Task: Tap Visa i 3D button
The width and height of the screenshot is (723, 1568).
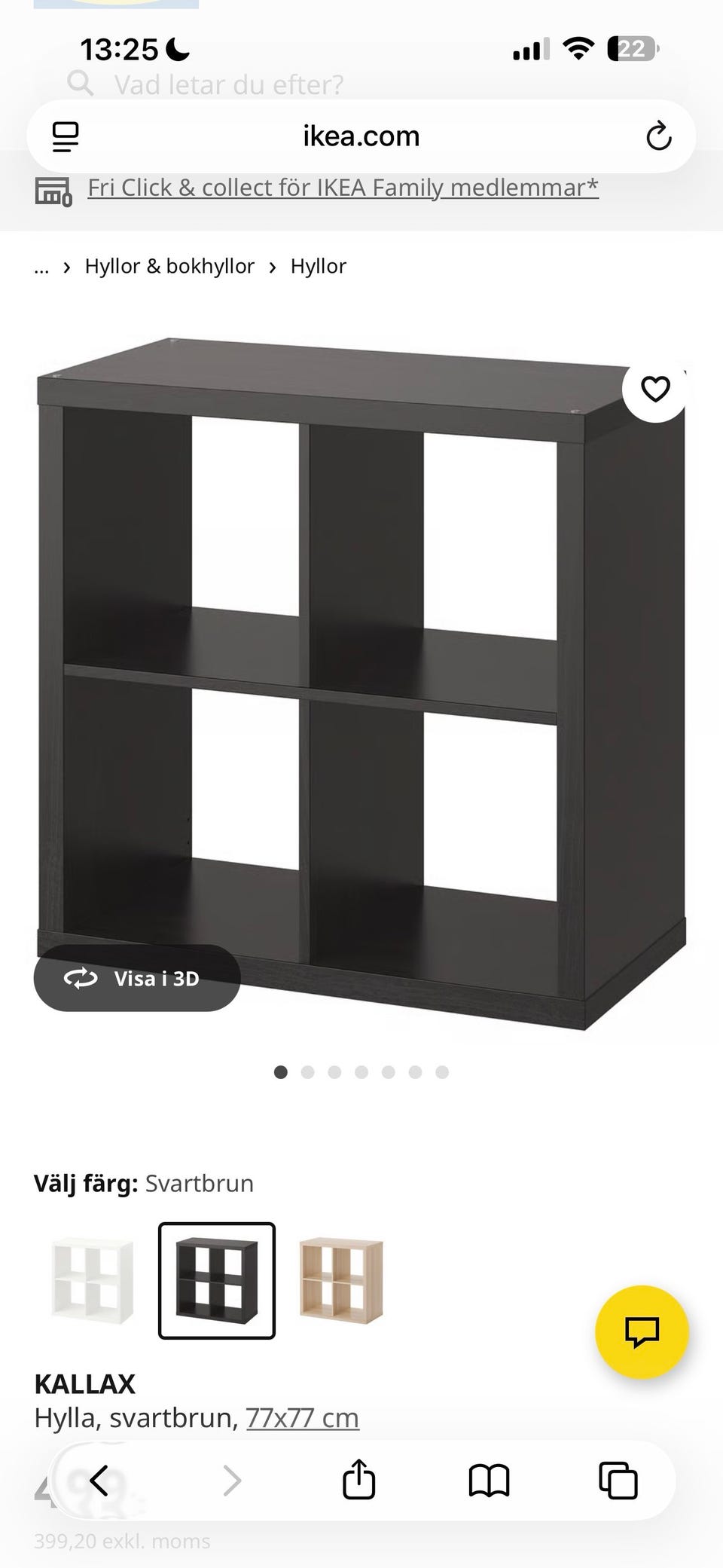Action: (137, 978)
